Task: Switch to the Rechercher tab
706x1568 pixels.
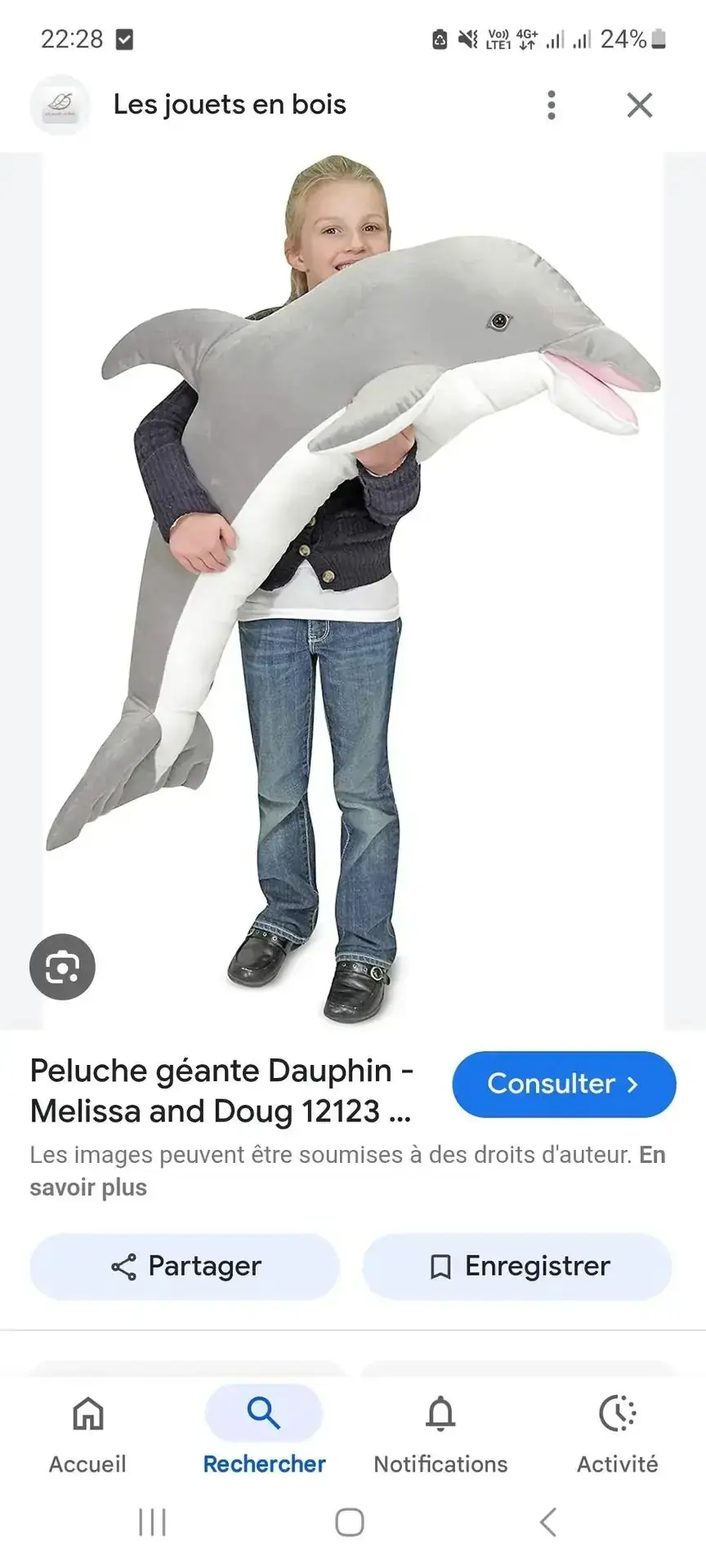Action: [x=264, y=1433]
